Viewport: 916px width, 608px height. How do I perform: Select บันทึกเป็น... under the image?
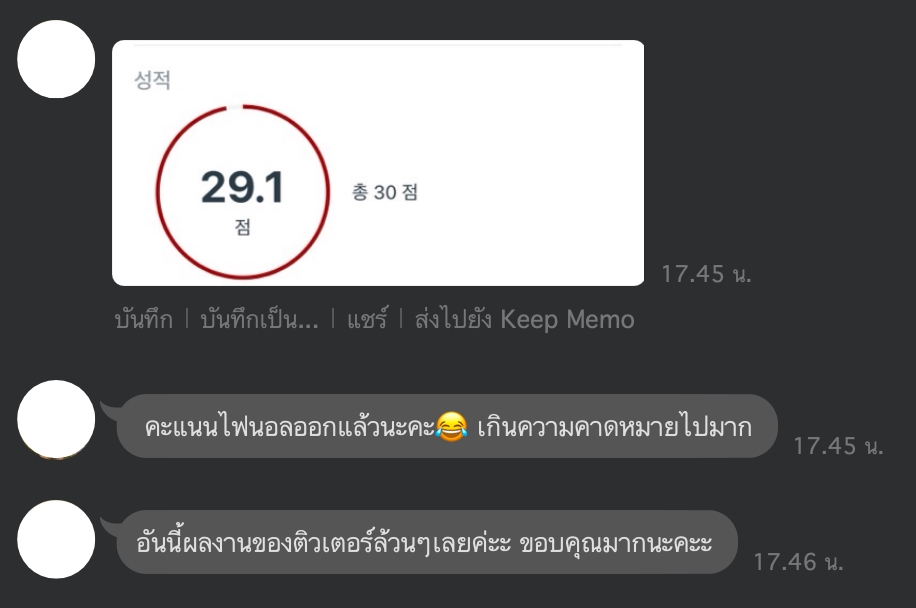pyautogui.click(x=259, y=320)
